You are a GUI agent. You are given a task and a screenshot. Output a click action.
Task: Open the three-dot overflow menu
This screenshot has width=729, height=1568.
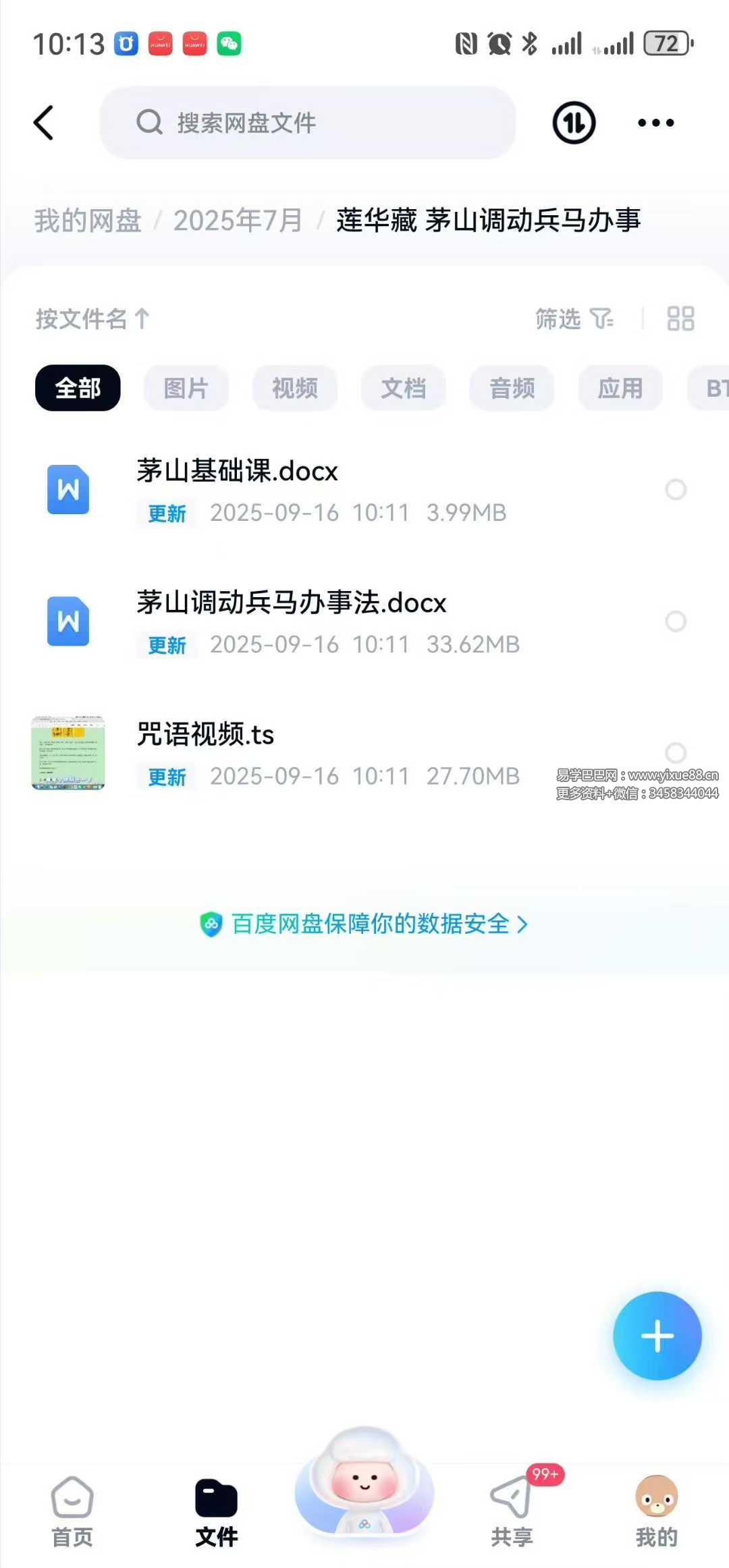(x=655, y=123)
